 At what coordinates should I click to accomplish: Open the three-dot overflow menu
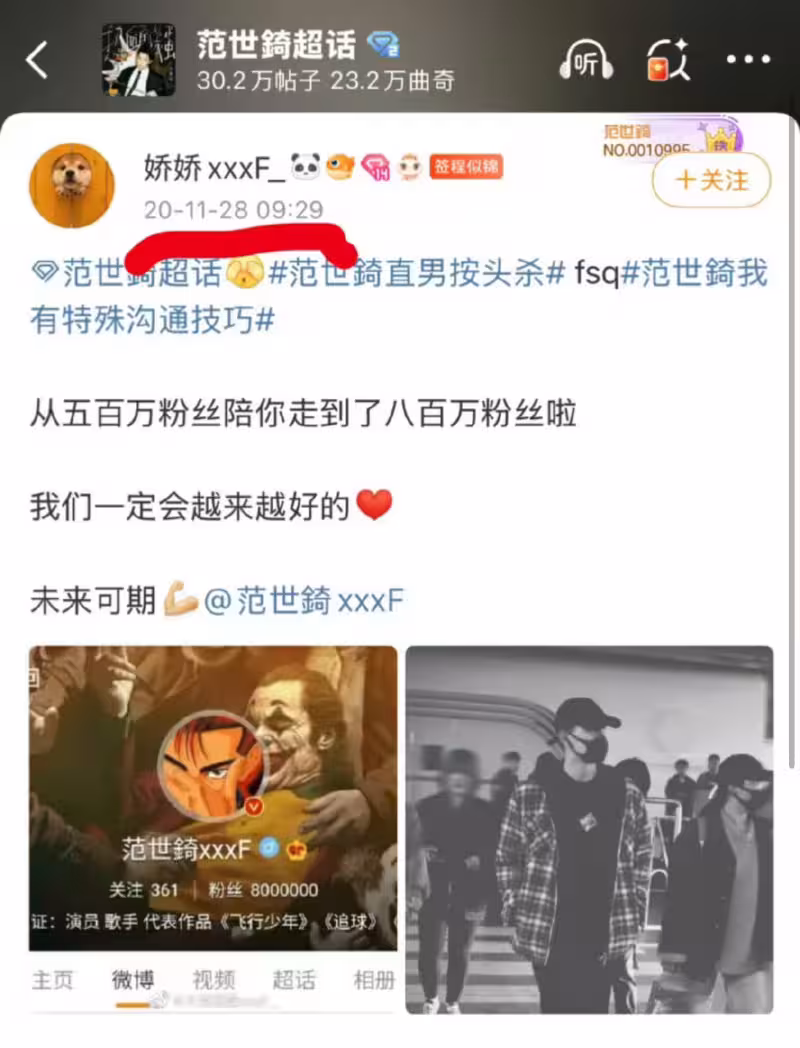point(748,60)
